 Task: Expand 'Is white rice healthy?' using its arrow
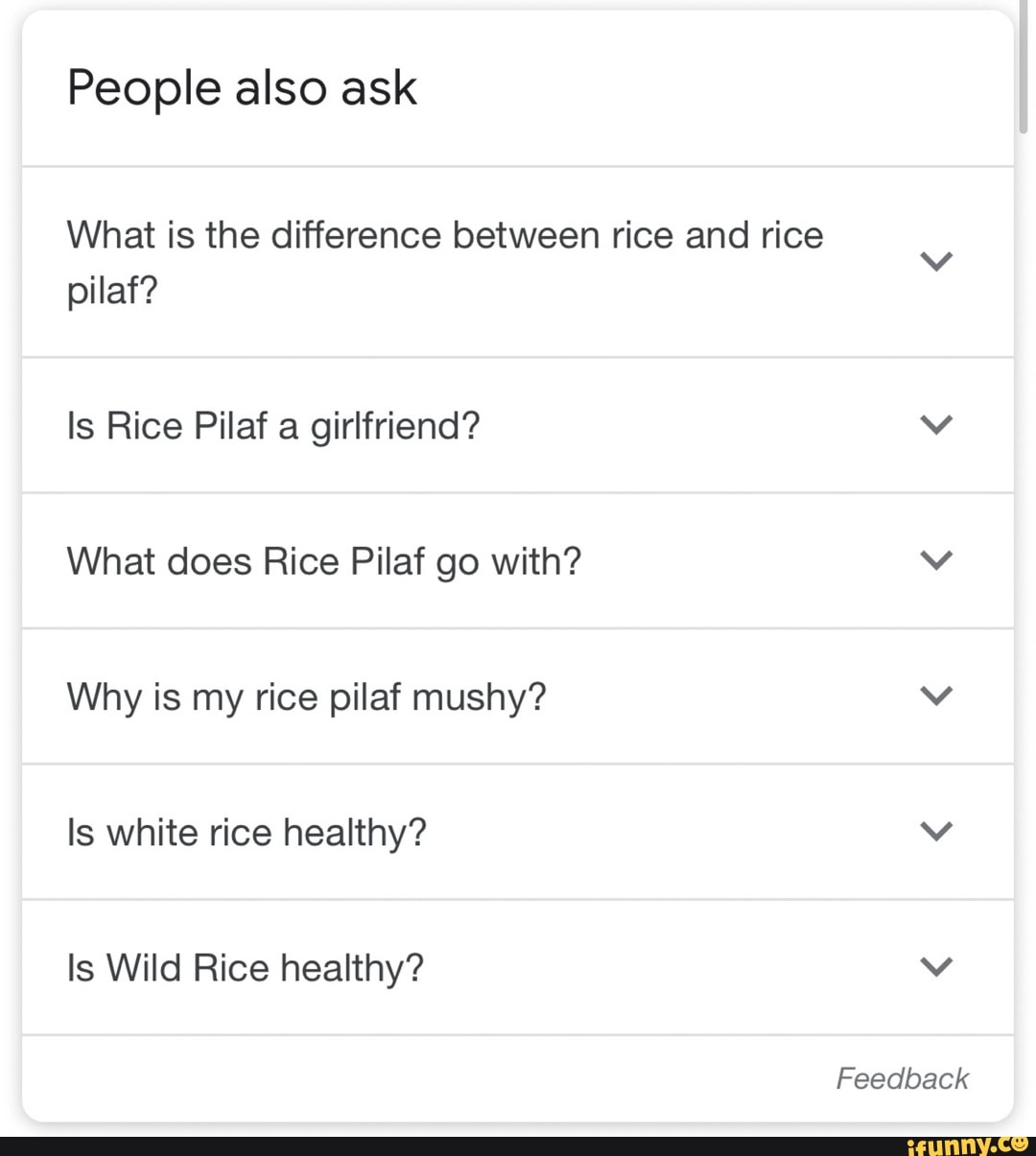[x=936, y=831]
